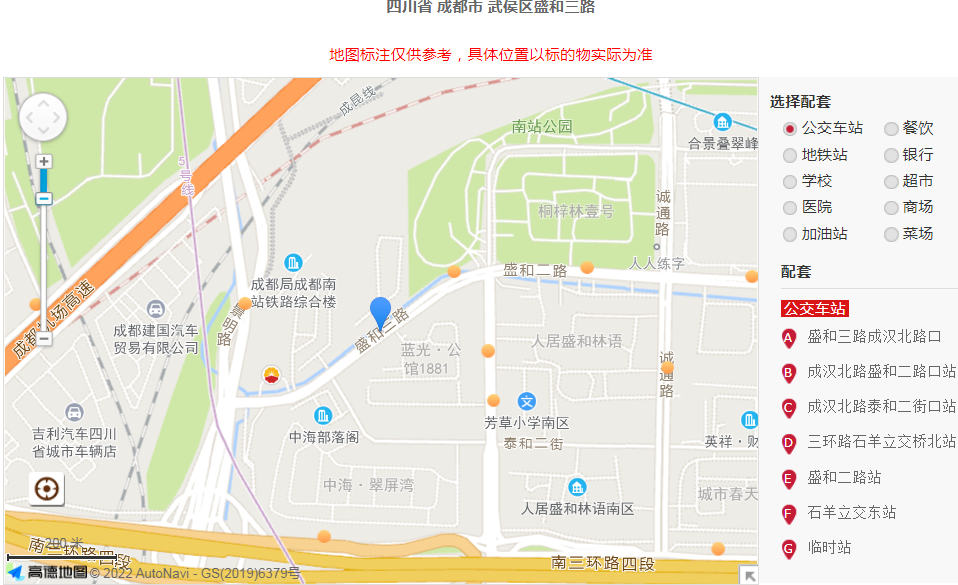Image resolution: width=958 pixels, height=585 pixels.
Task: Select the 超市 radio option
Action: (x=891, y=182)
